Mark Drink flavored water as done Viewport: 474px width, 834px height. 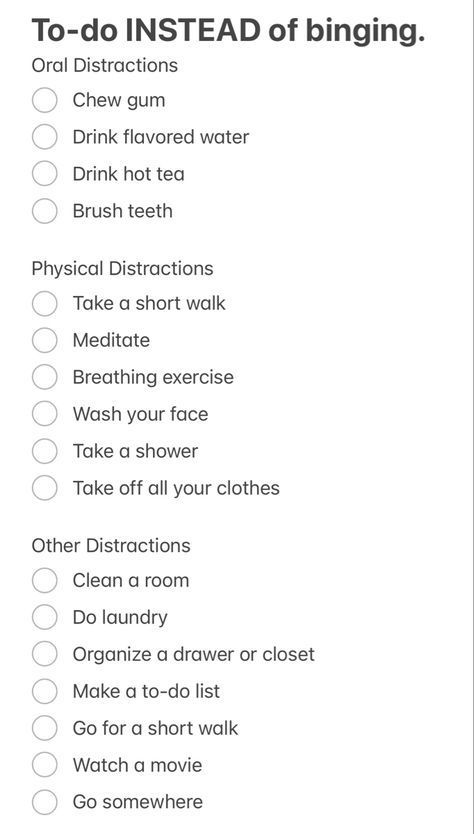44,137
